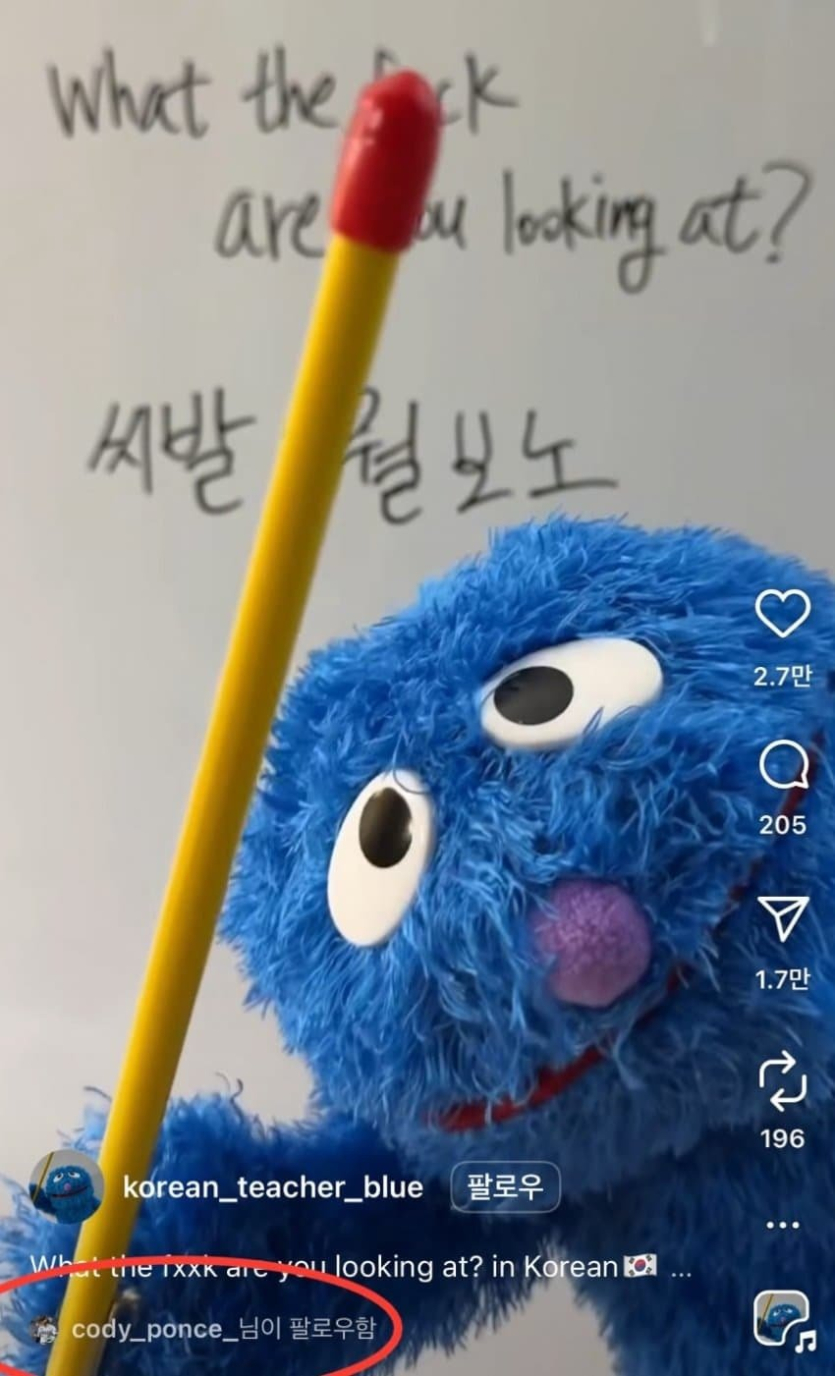
Task: Follow korean_teacher_blue with the 팔로우 button
Action: tap(506, 1189)
